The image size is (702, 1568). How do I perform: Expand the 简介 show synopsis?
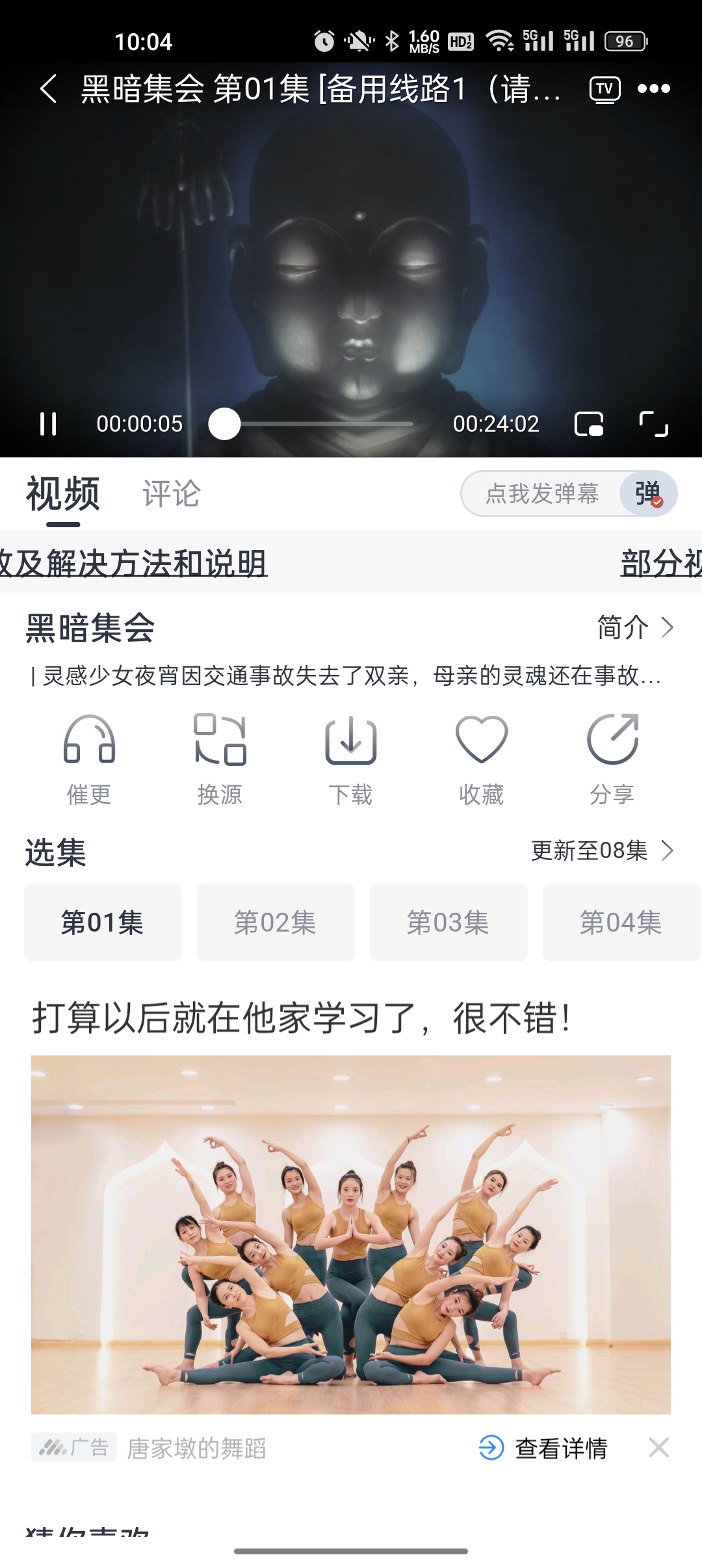click(x=634, y=627)
